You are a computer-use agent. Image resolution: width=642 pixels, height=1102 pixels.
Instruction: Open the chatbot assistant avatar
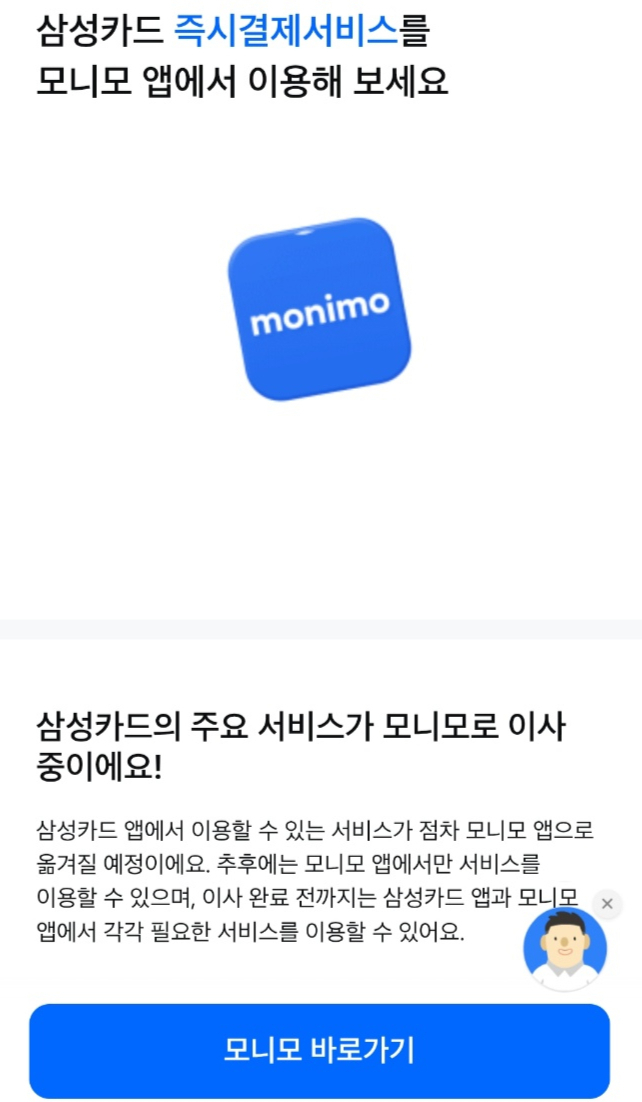[565, 950]
